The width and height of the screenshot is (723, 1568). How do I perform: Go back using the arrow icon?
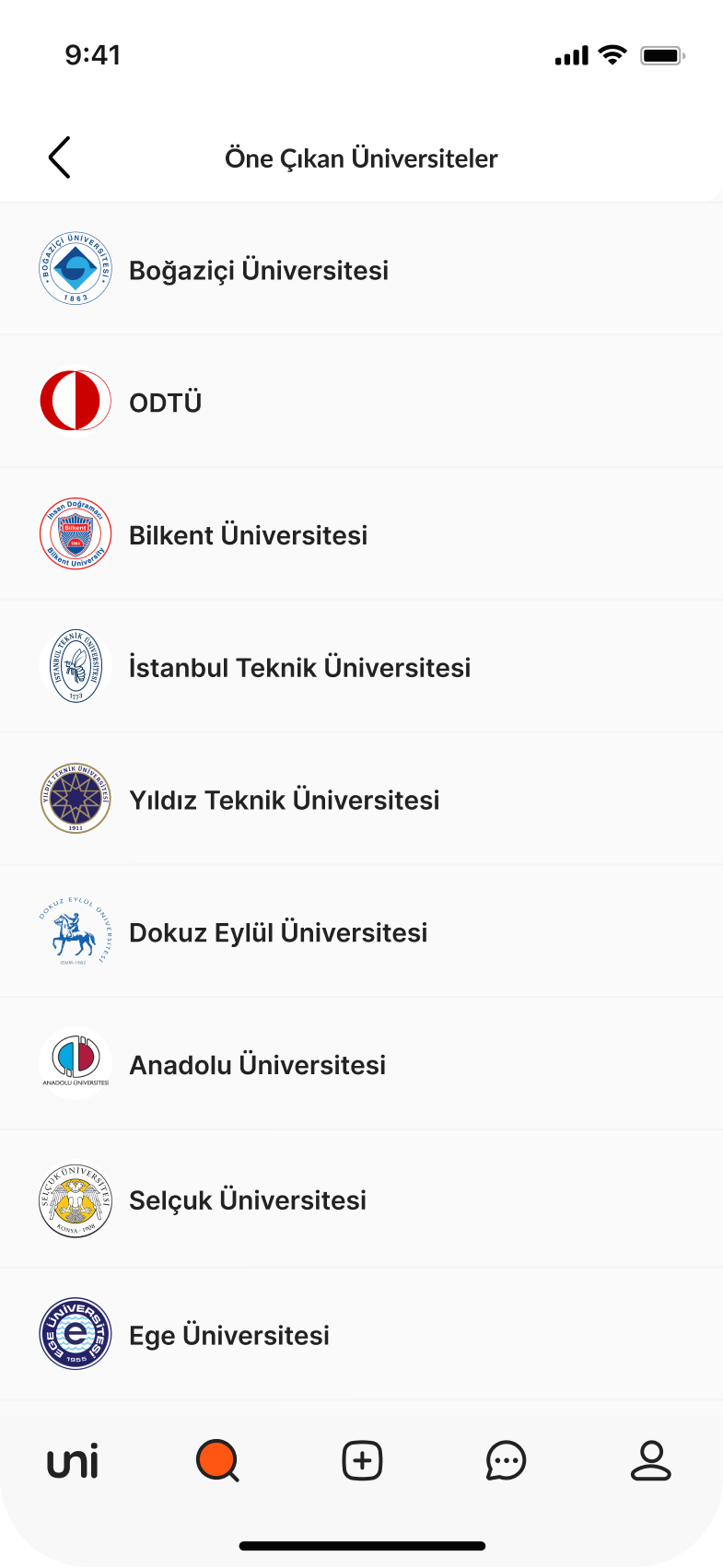click(x=60, y=158)
